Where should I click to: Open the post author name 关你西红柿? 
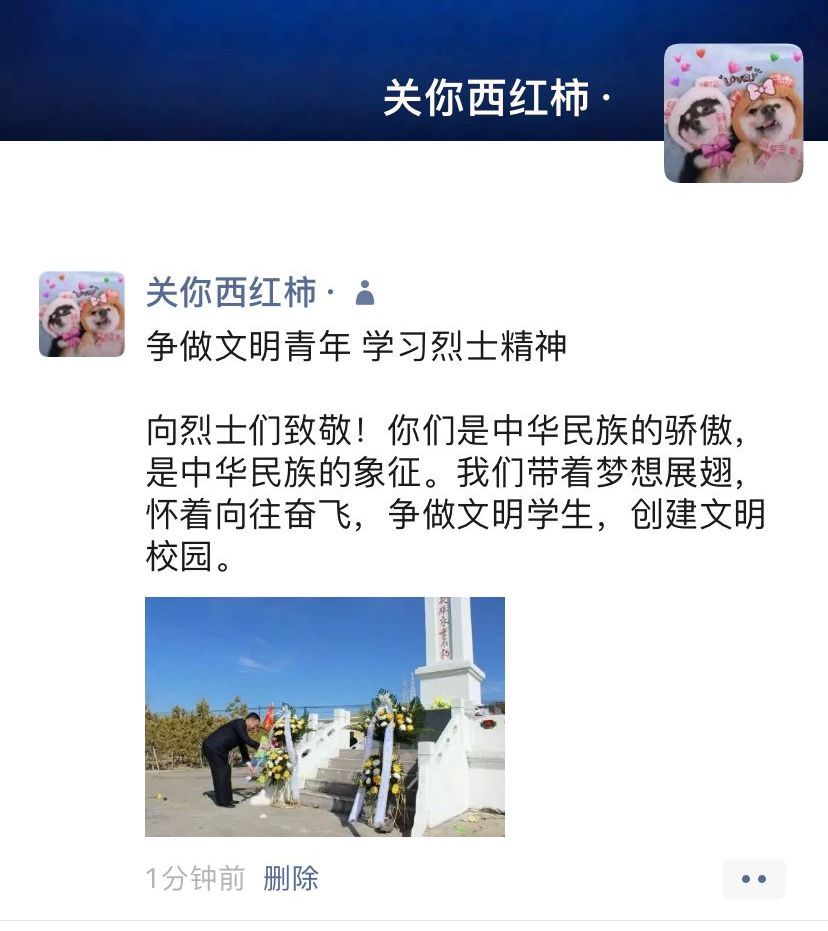pyautogui.click(x=231, y=293)
